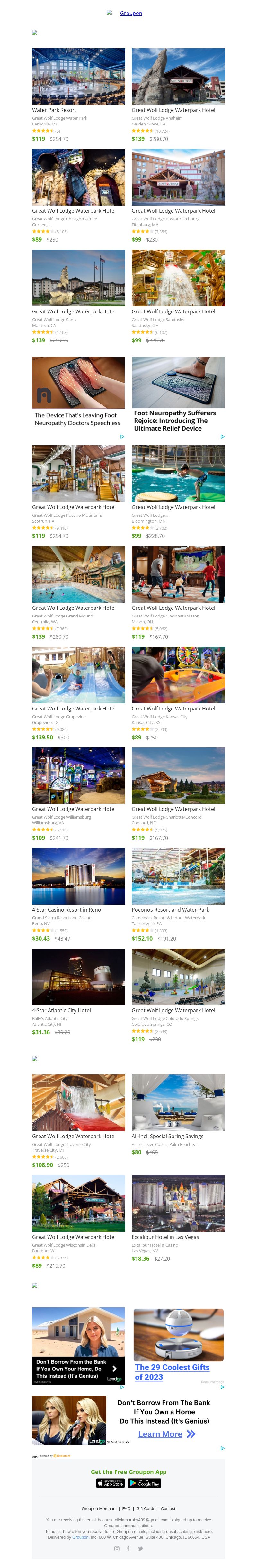The image size is (257, 1568).
Task: View the 4-Star Atlantic City Hotel deal
Action: 78,976
